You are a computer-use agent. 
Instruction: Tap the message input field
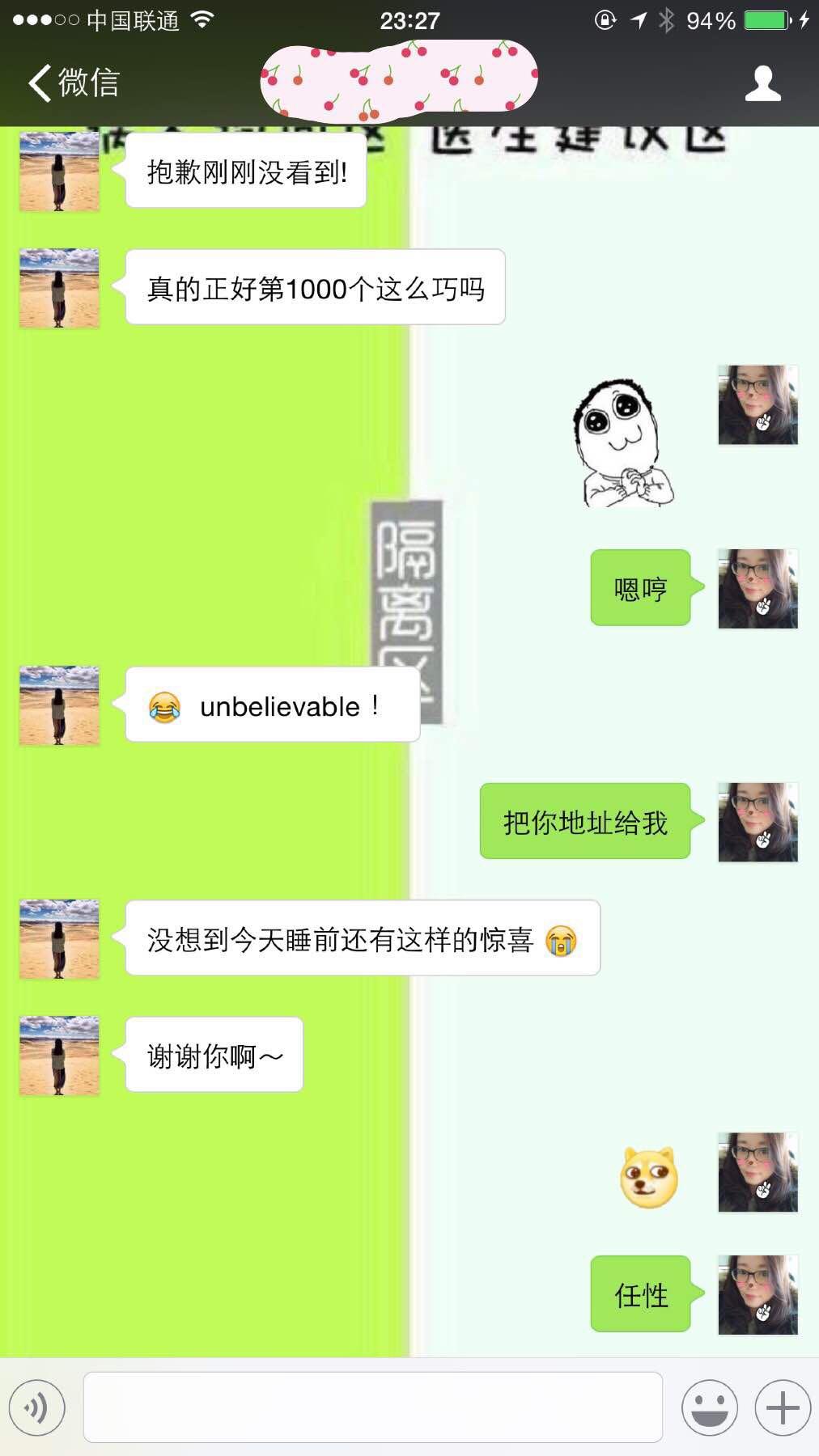pos(372,1407)
